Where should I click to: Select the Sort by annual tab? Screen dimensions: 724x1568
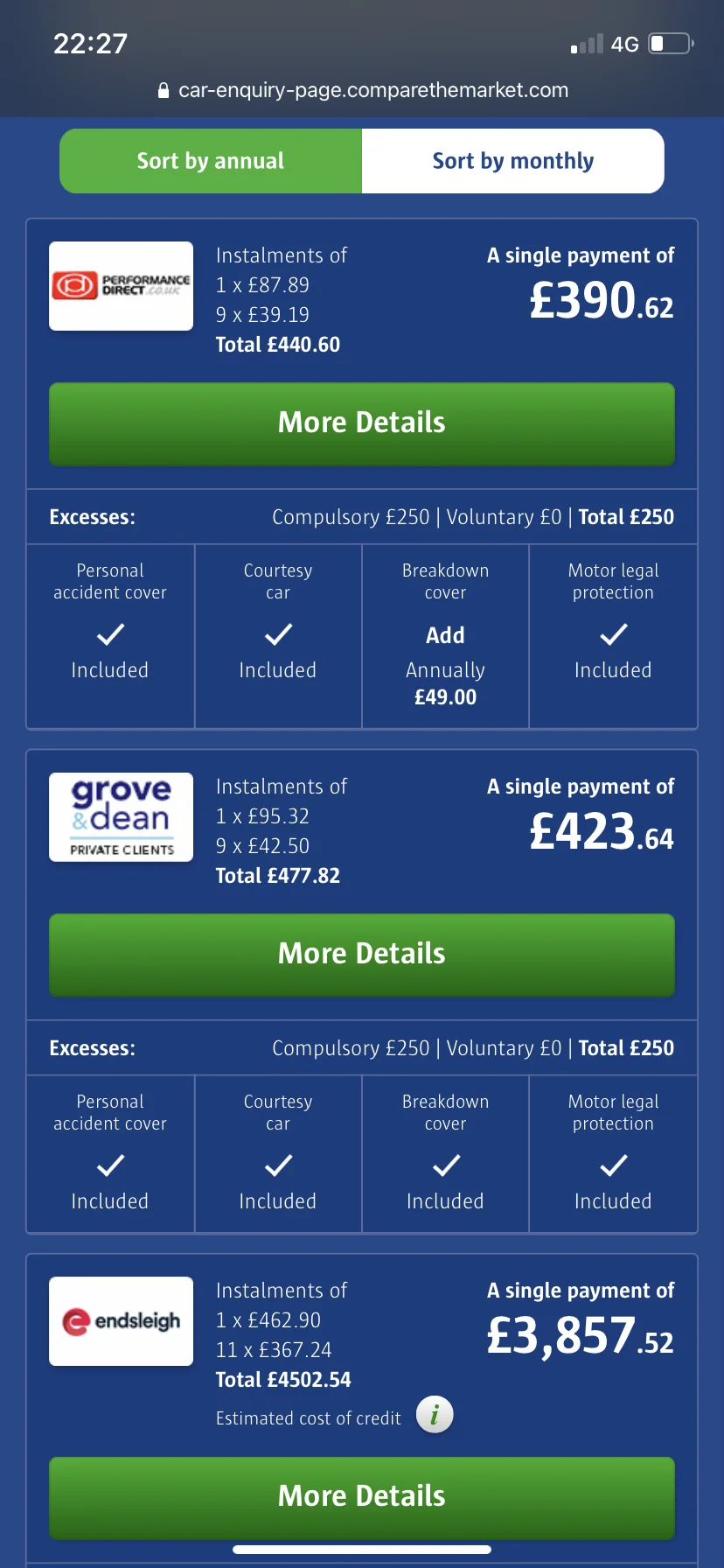coord(211,161)
